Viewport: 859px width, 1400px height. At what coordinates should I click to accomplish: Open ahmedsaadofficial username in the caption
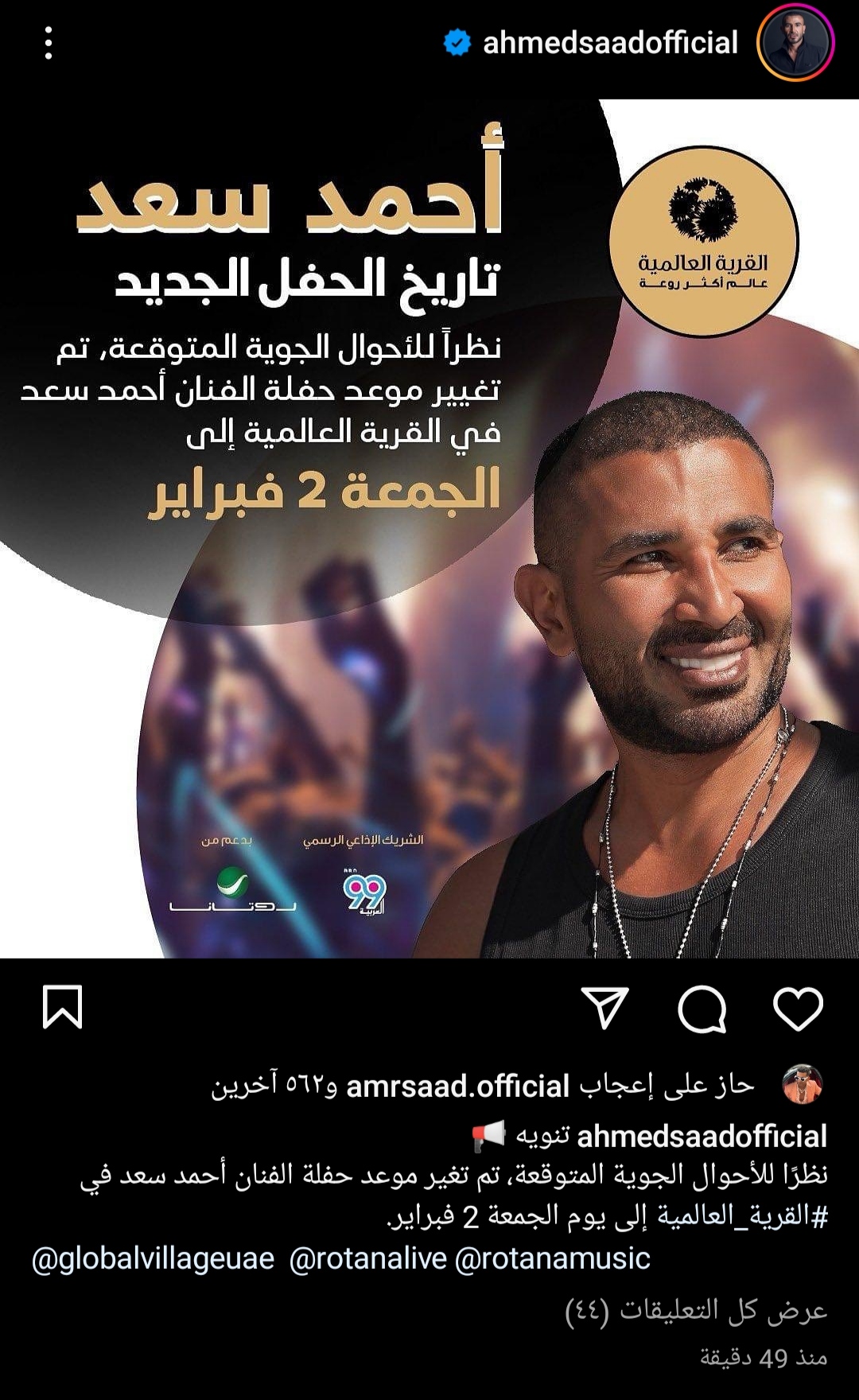click(702, 1136)
